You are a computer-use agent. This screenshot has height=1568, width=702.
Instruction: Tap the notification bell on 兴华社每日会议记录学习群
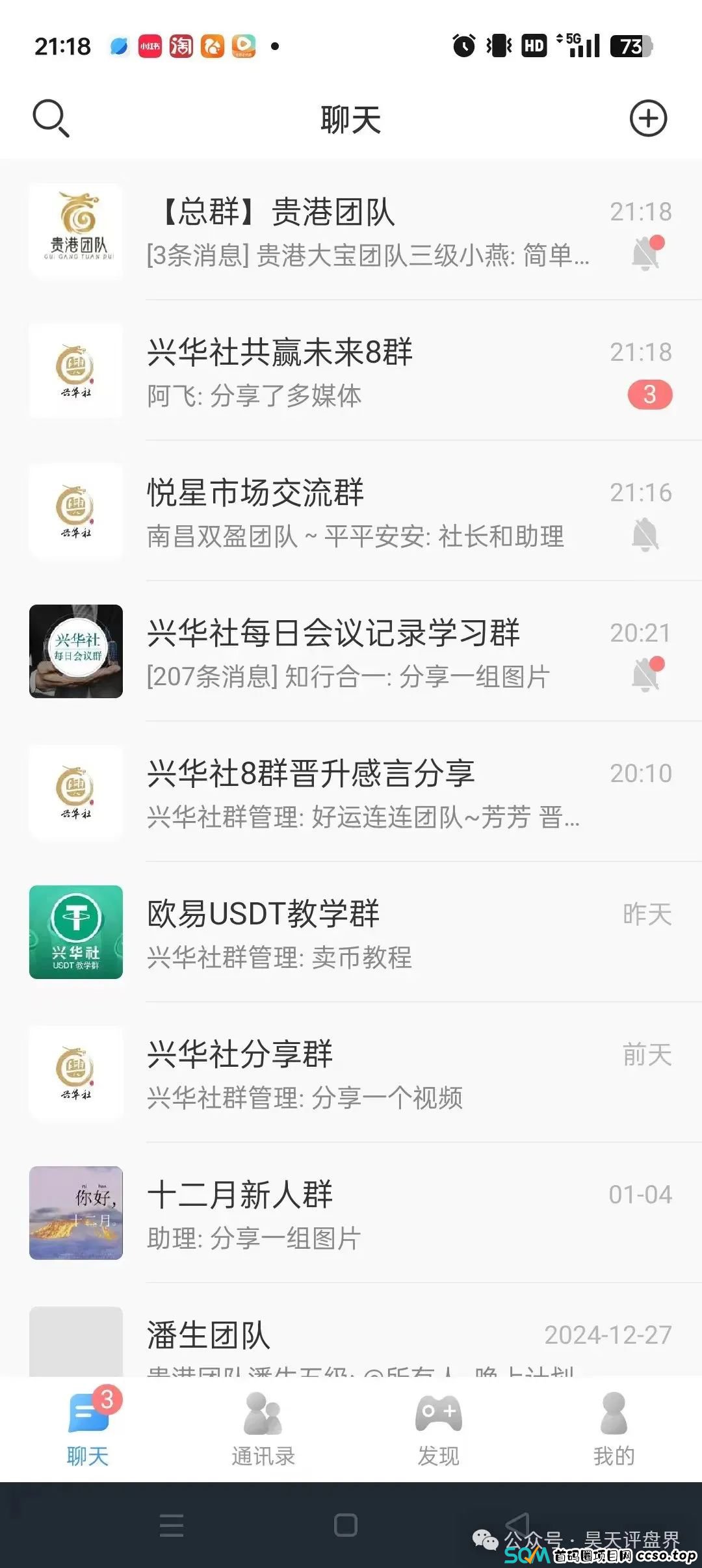645,676
